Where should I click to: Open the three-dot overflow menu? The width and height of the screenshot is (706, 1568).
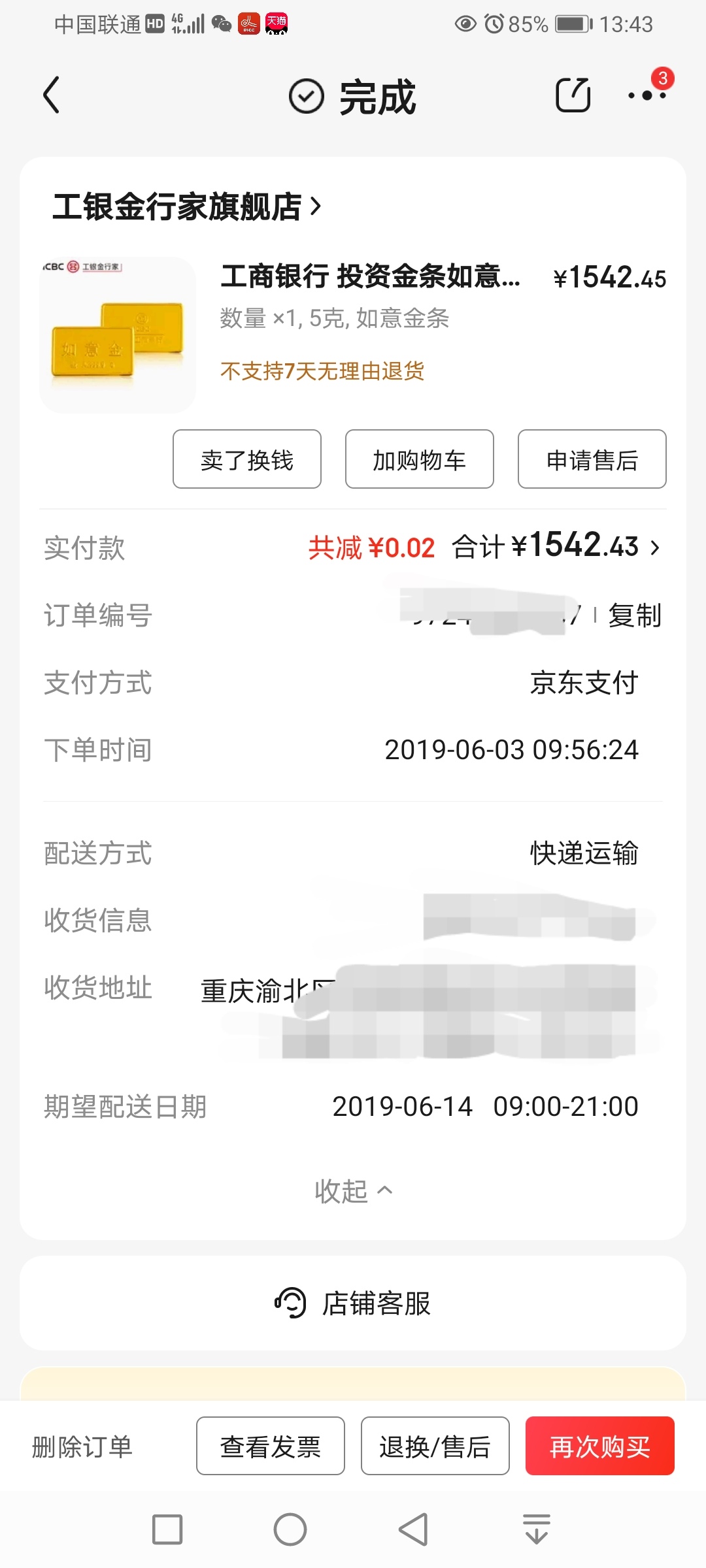647,95
